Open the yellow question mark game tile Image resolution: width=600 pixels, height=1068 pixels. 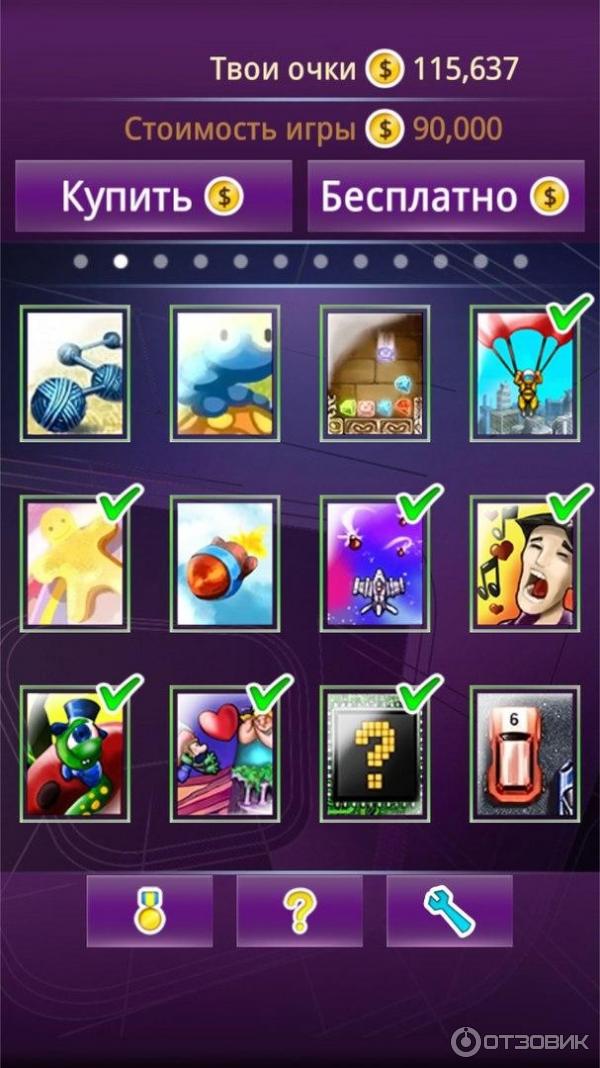(x=375, y=753)
